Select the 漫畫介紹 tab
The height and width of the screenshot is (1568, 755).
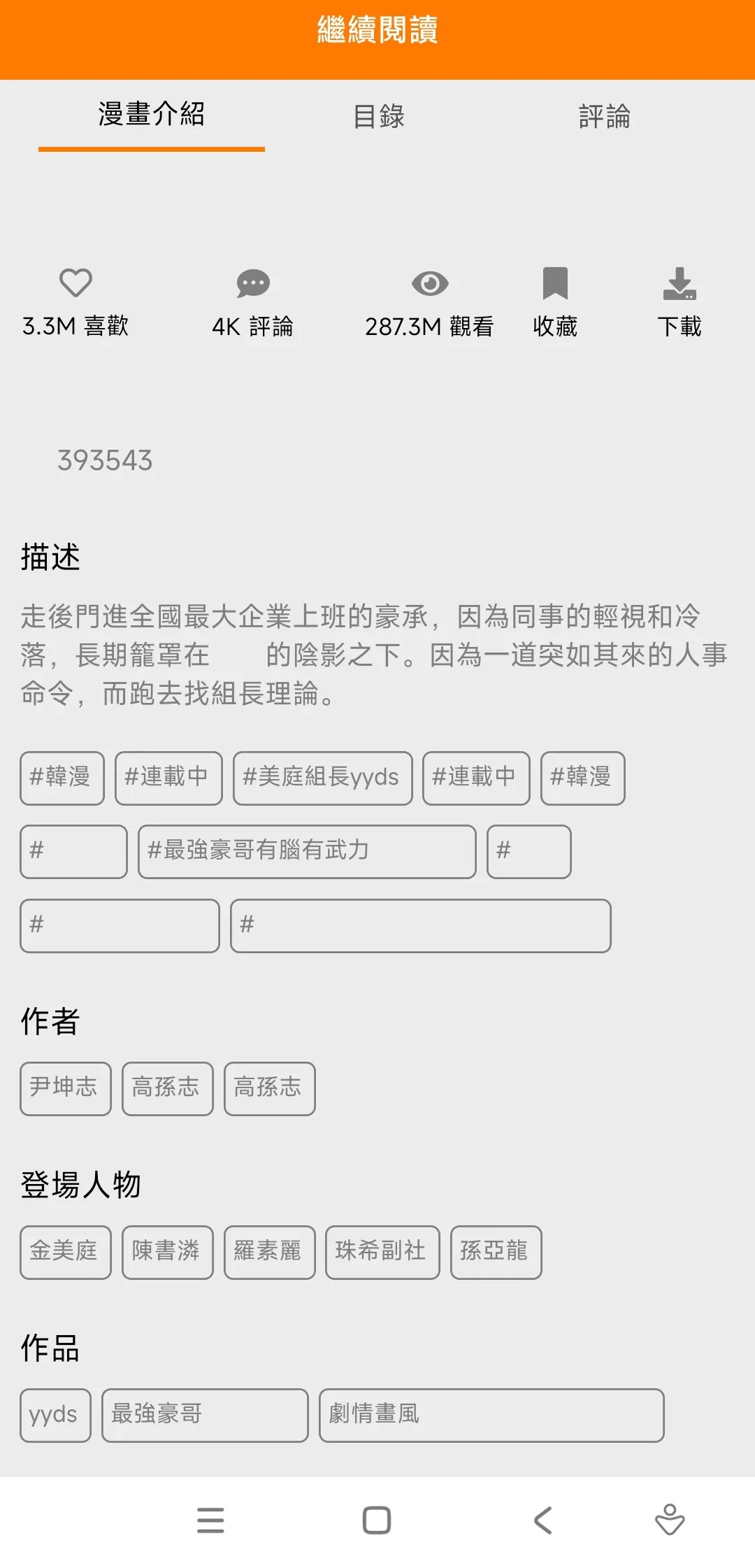tap(151, 115)
